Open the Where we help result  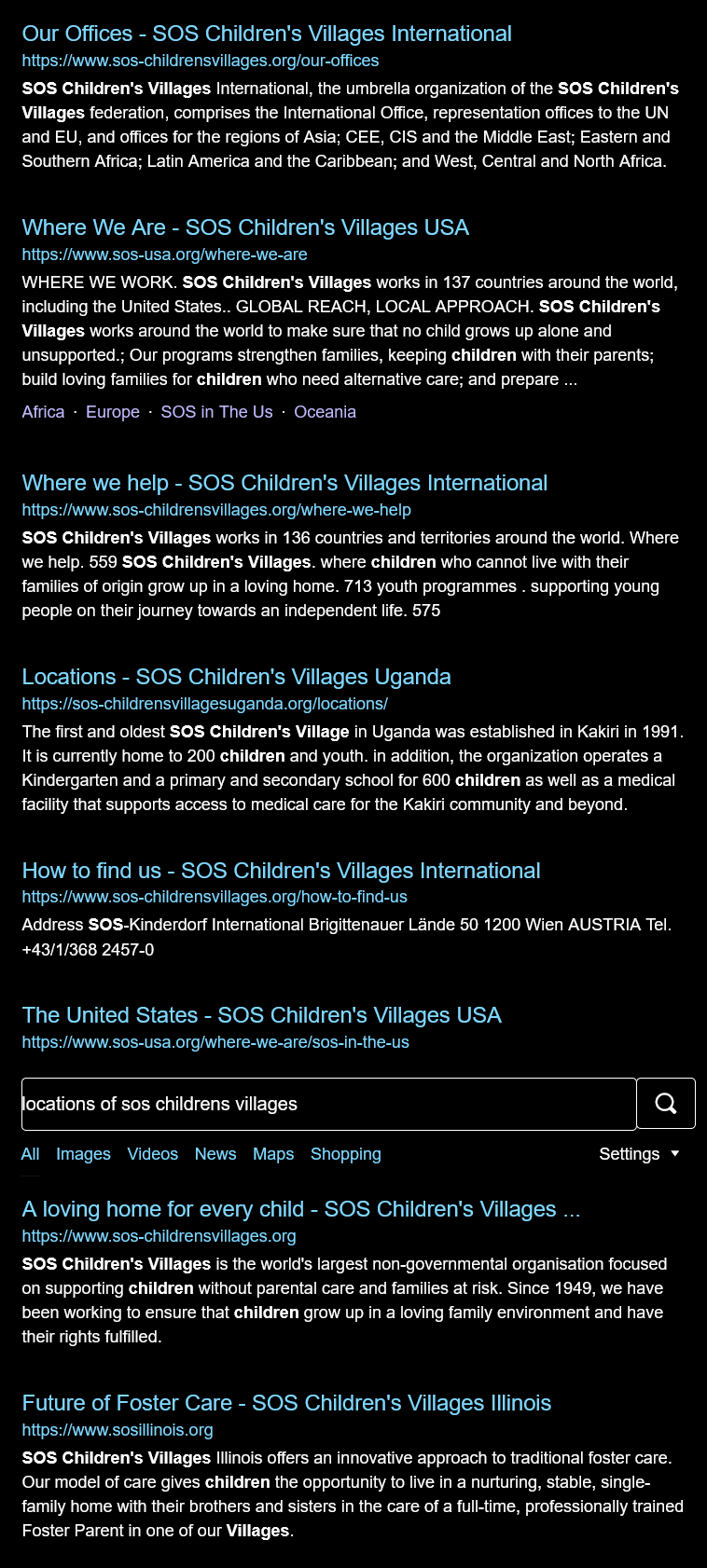284,483
